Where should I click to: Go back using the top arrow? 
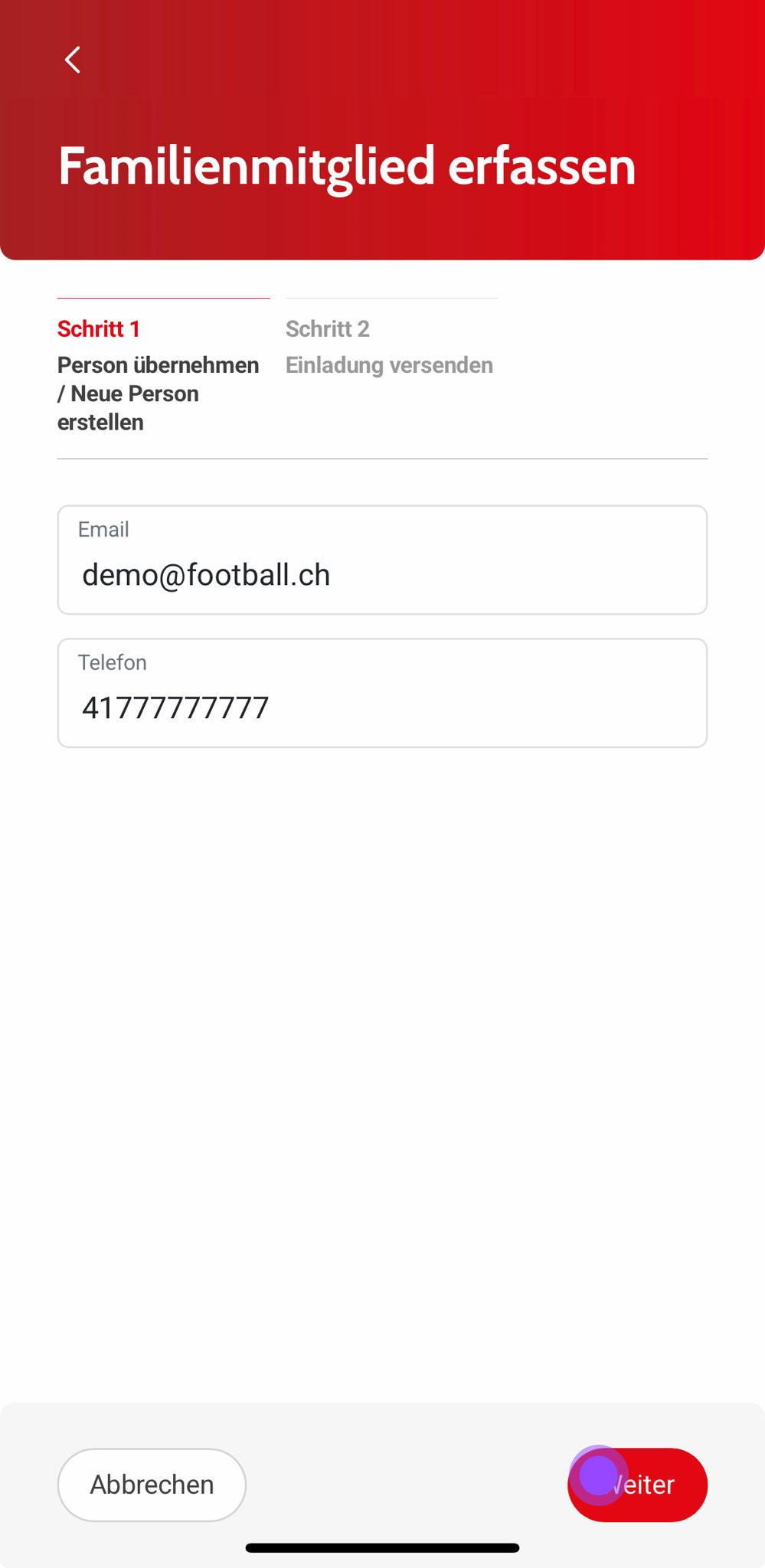(73, 60)
